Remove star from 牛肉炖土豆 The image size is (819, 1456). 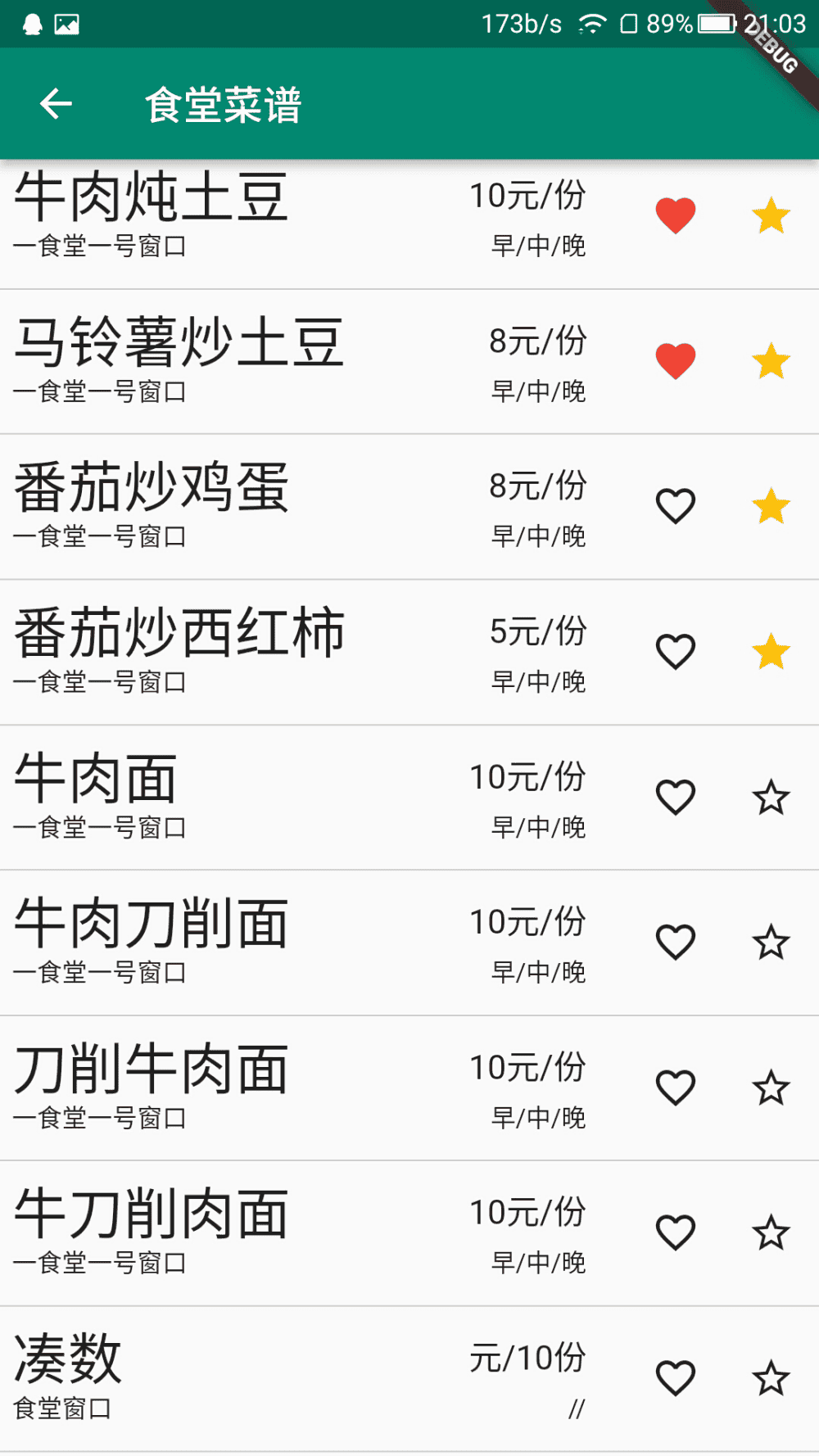771,216
